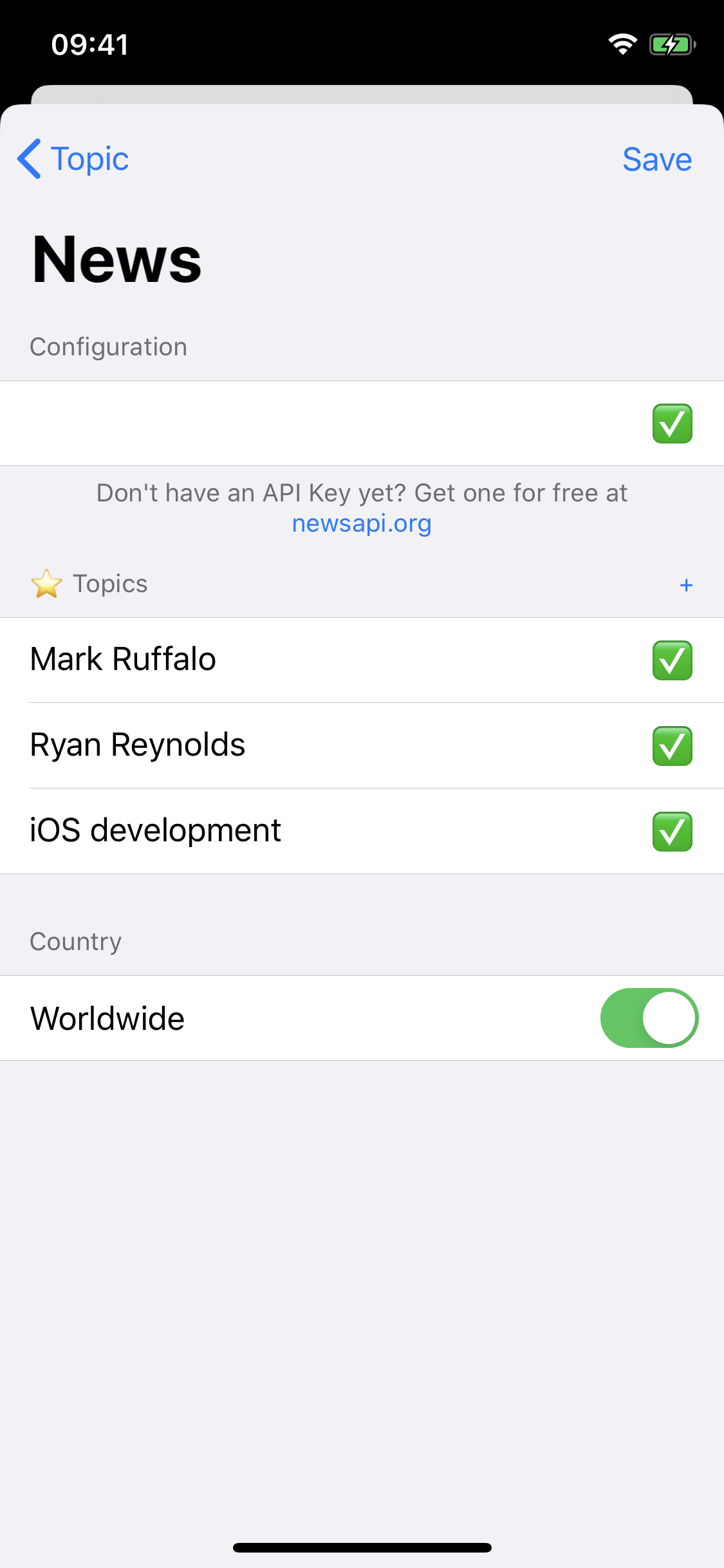Save the News configuration
The height and width of the screenshot is (1568, 724).
[657, 159]
